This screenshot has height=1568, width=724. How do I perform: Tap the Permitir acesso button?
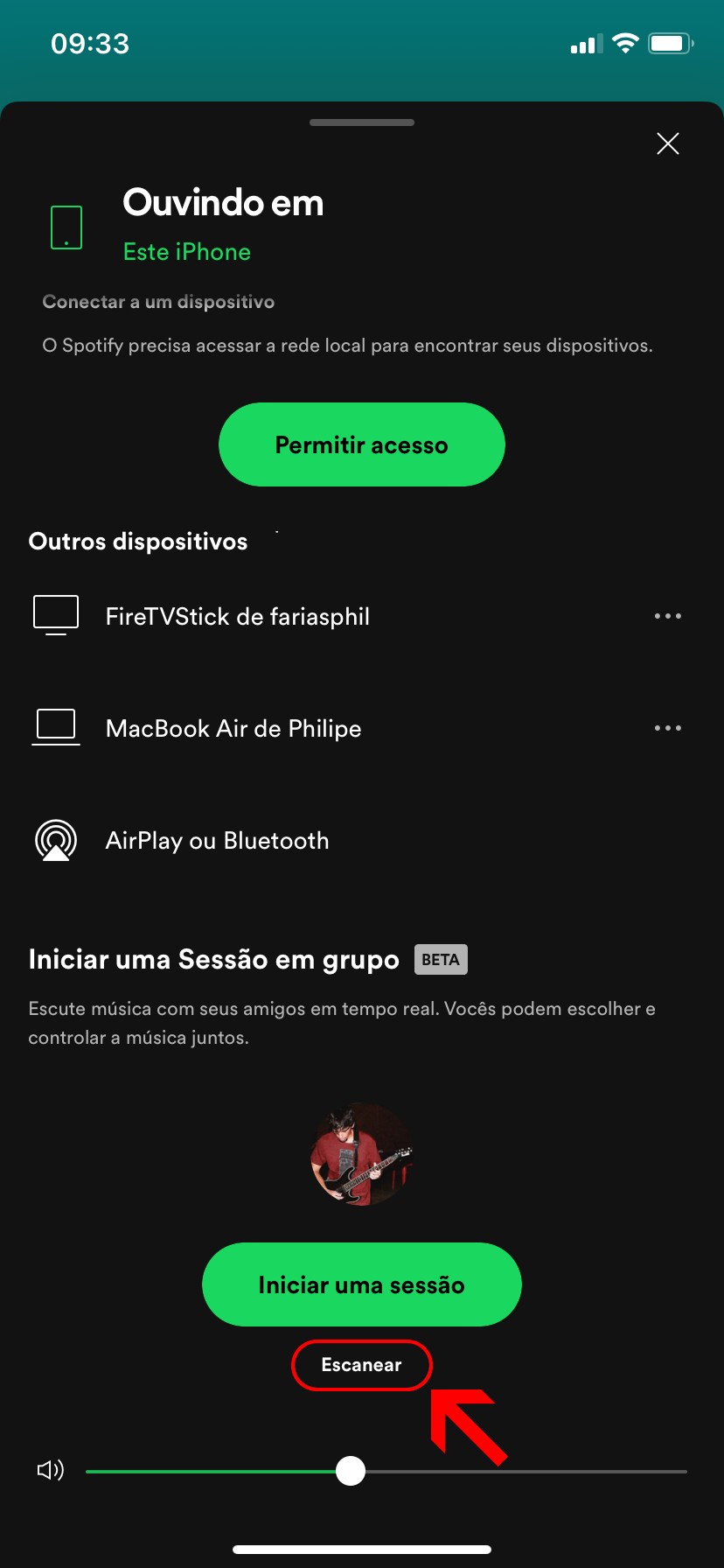(361, 444)
